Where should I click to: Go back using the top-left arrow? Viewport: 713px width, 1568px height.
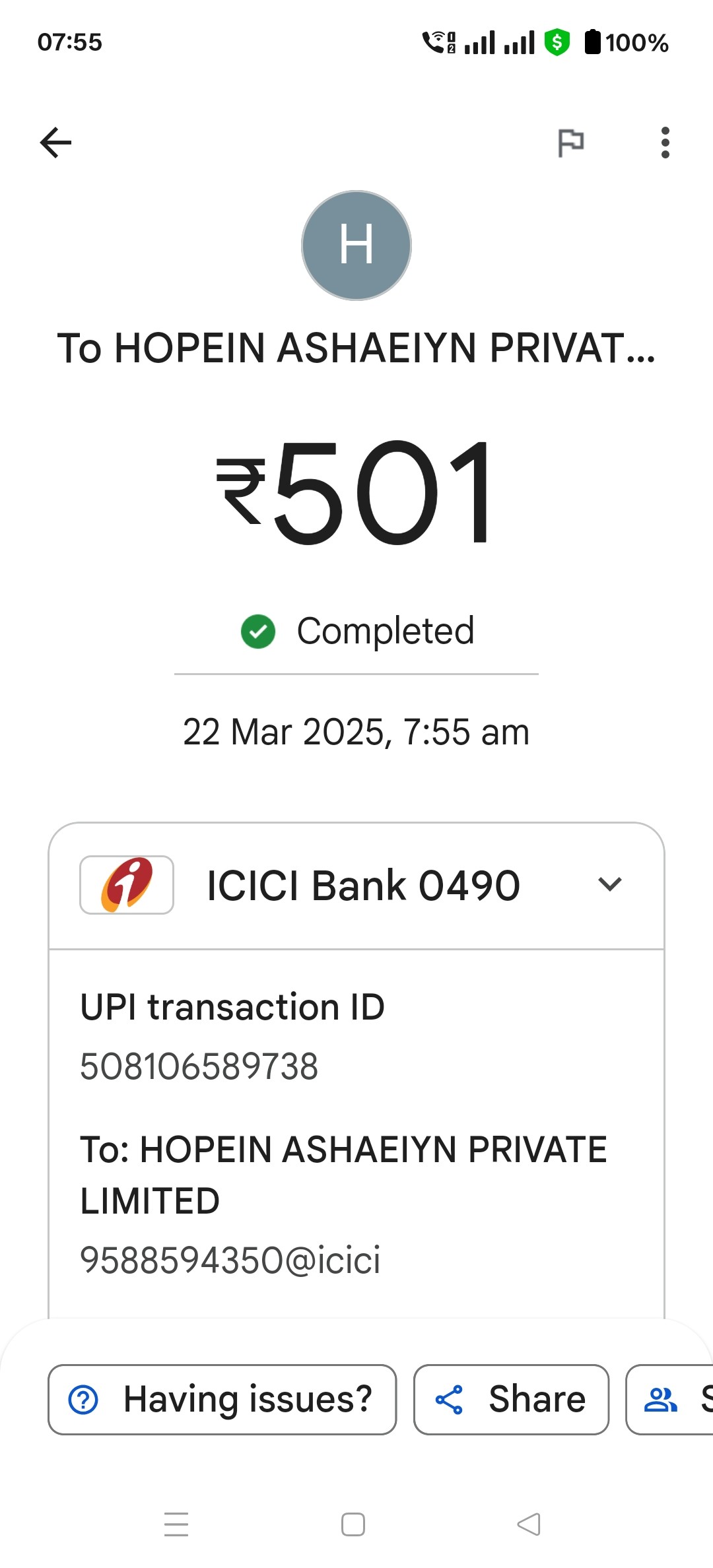55,143
